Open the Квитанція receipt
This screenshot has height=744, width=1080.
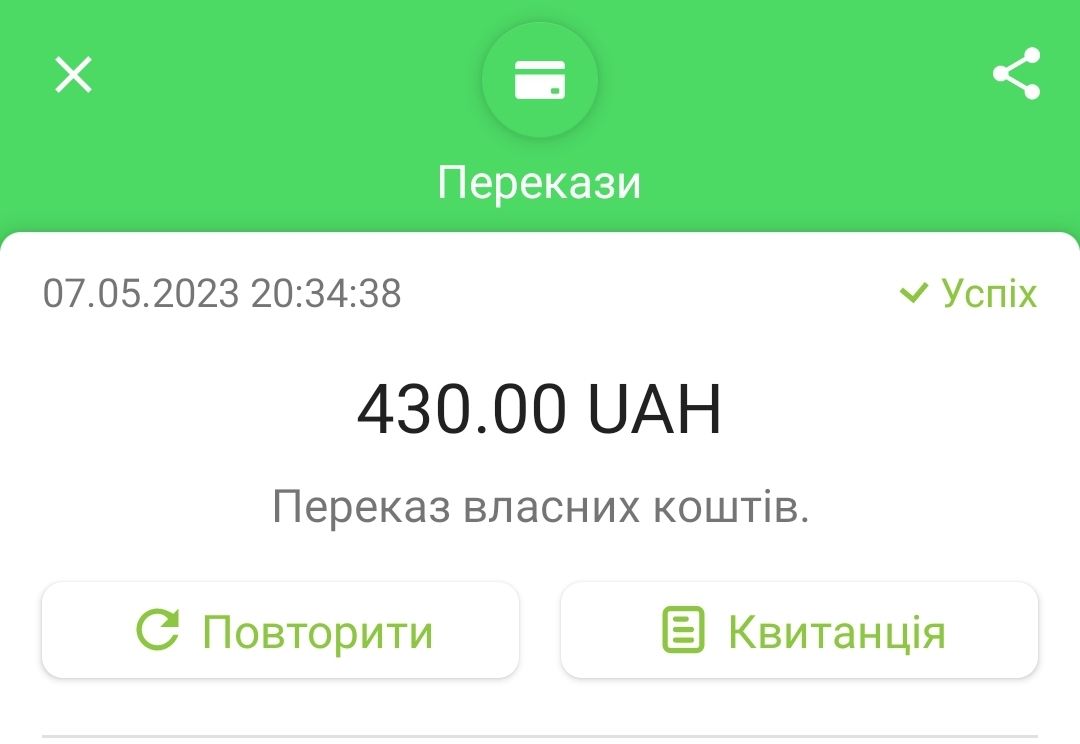tap(800, 631)
